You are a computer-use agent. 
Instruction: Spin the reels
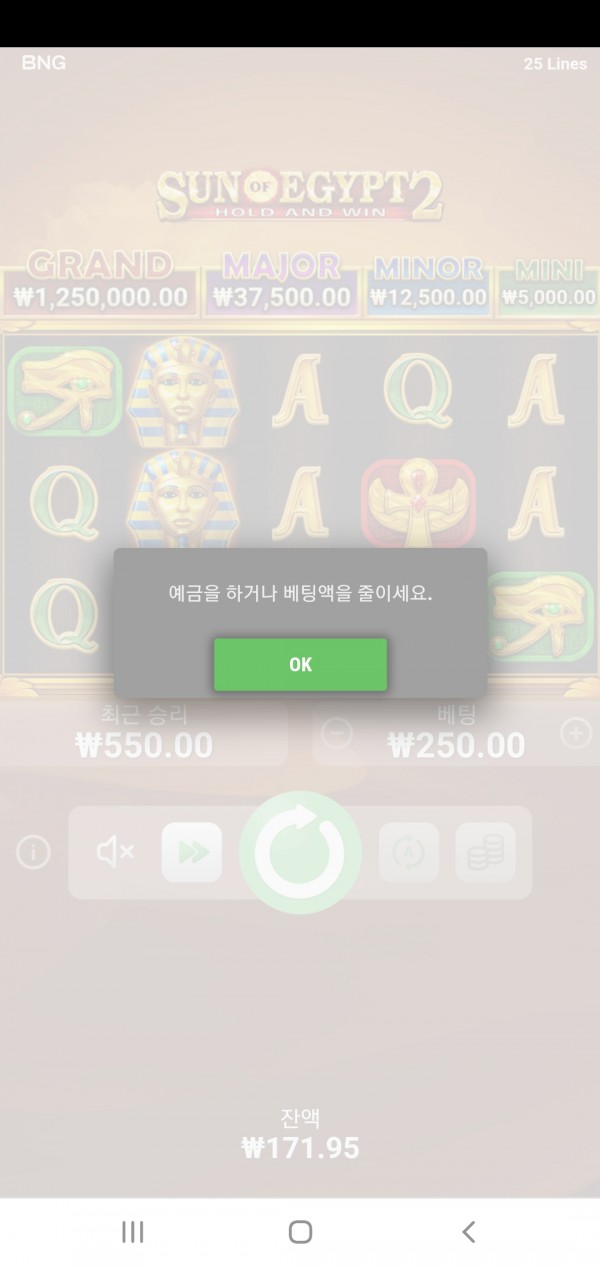(x=300, y=853)
